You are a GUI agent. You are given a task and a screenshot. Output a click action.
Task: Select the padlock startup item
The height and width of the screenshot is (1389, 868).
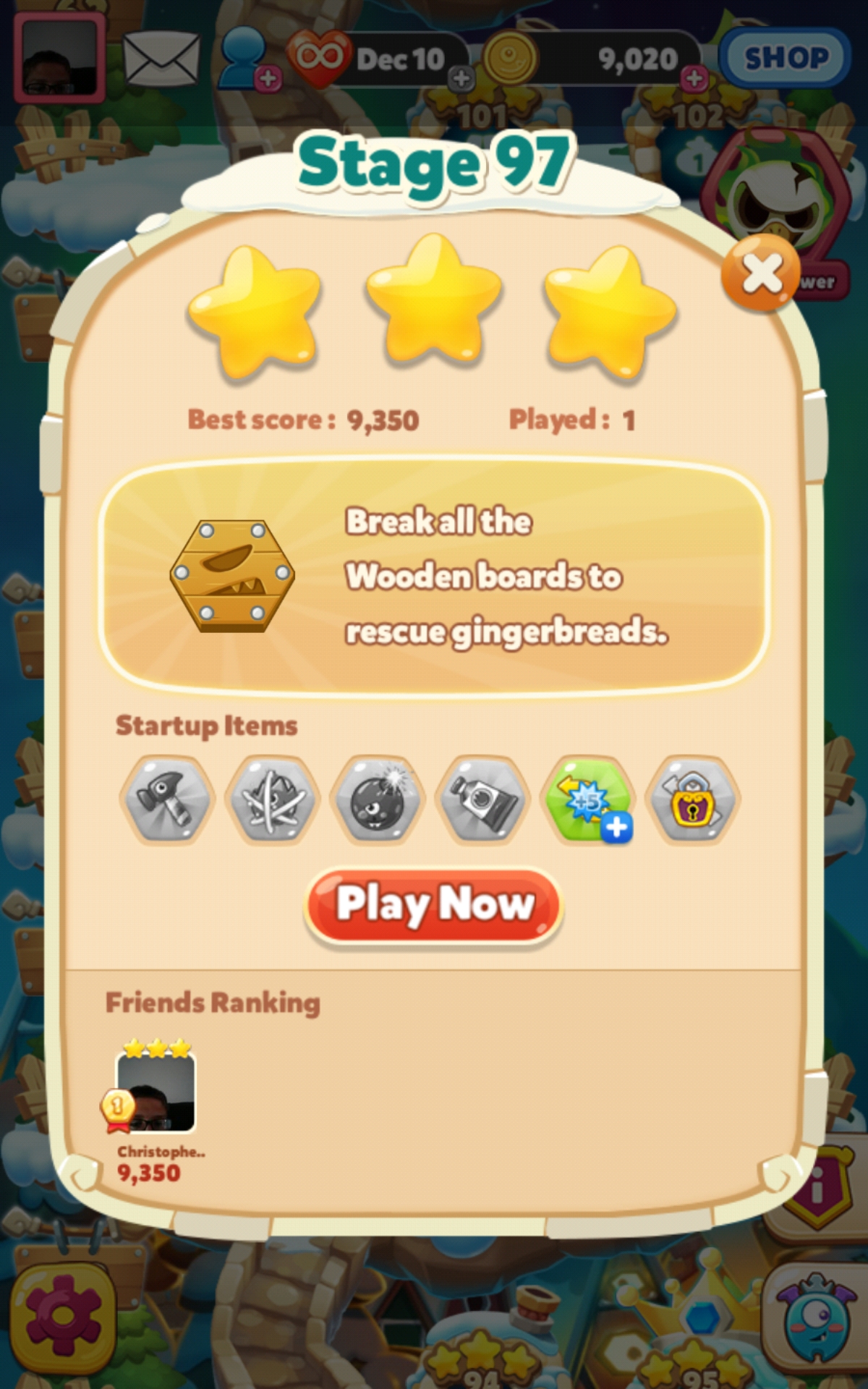694,799
